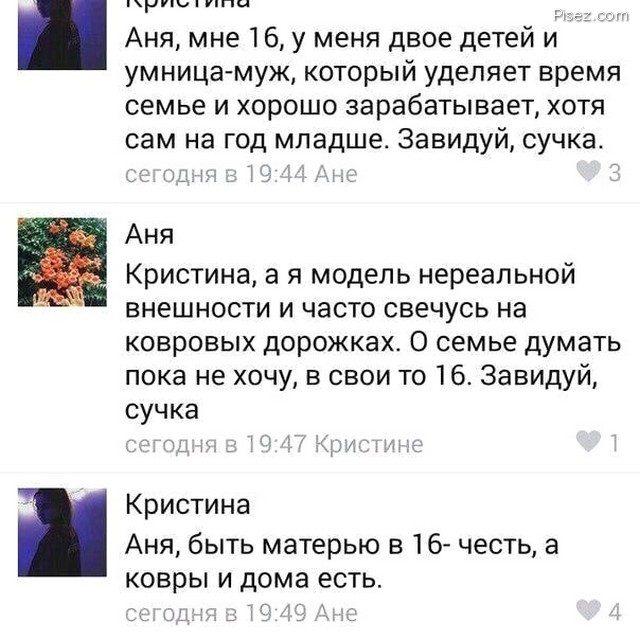Like Кристина's comment with 4 likes
Screen dimensions: 640x640
(590, 609)
